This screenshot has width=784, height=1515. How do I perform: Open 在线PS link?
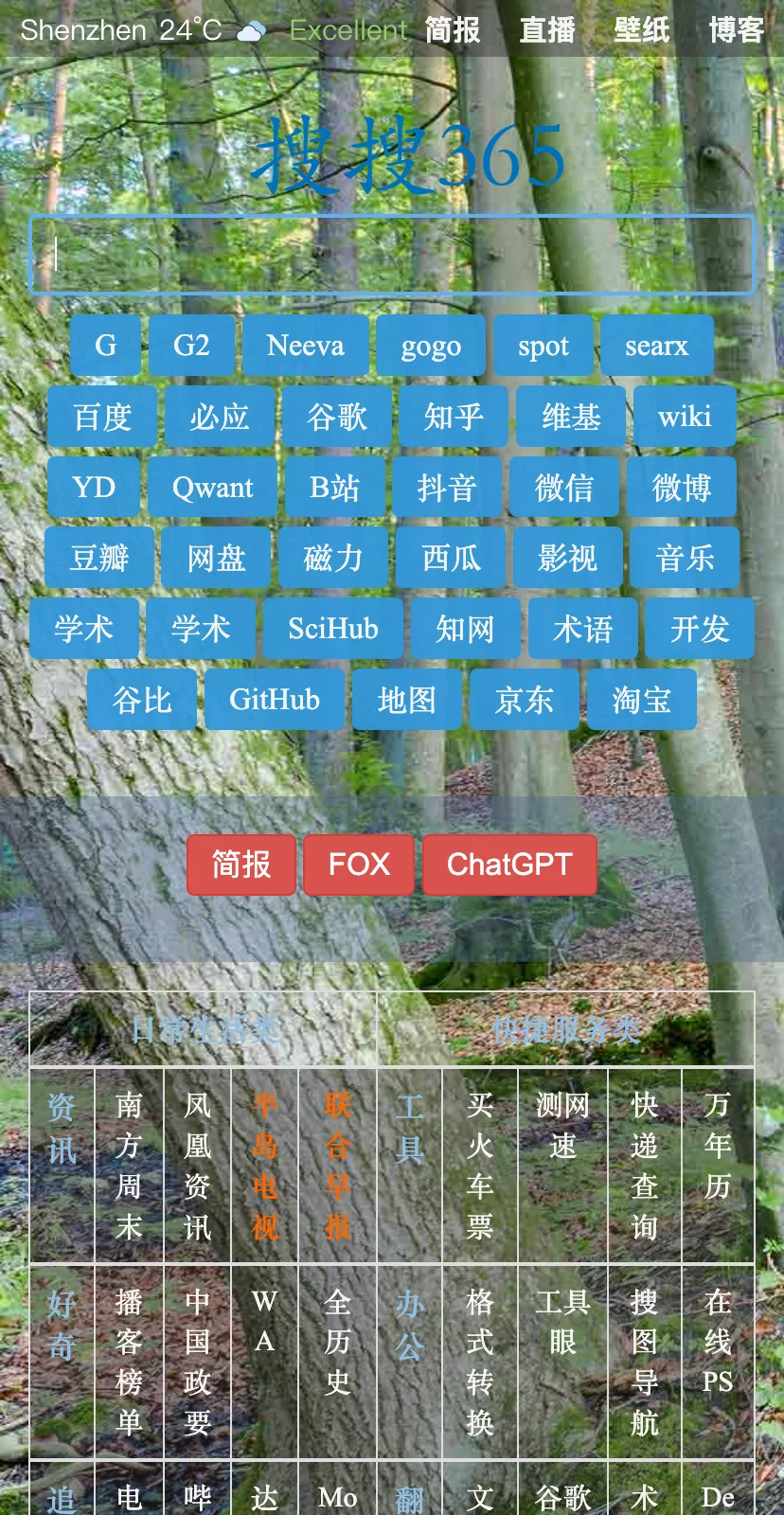[717, 1342]
